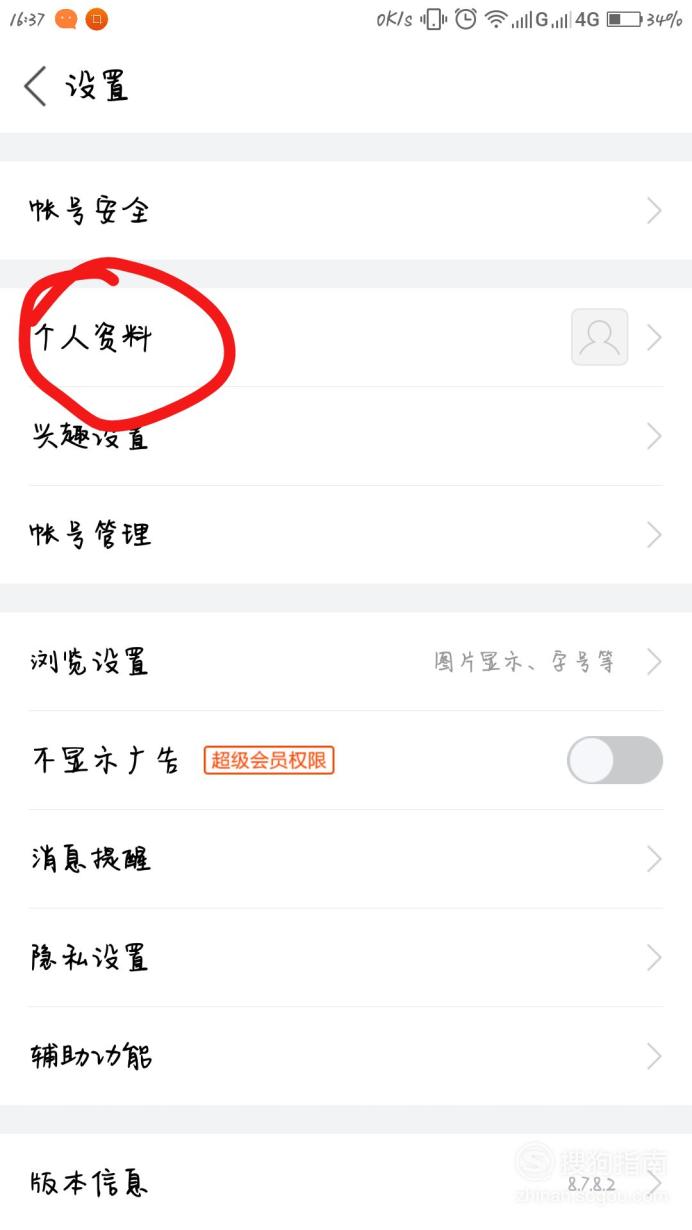Open 版本信息
Viewport: 692px width, 1230px height.
click(x=346, y=1182)
